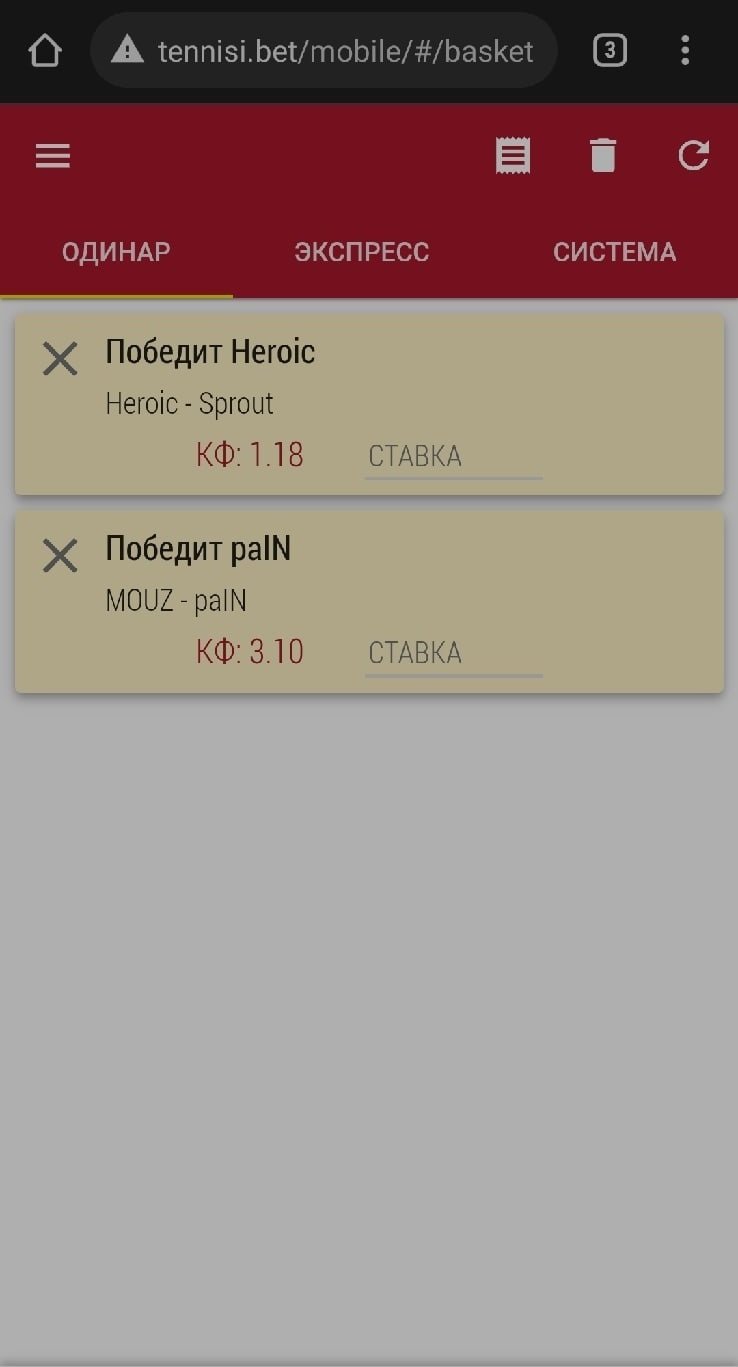Tap stake field for MOUZ - paIN

pos(453,654)
